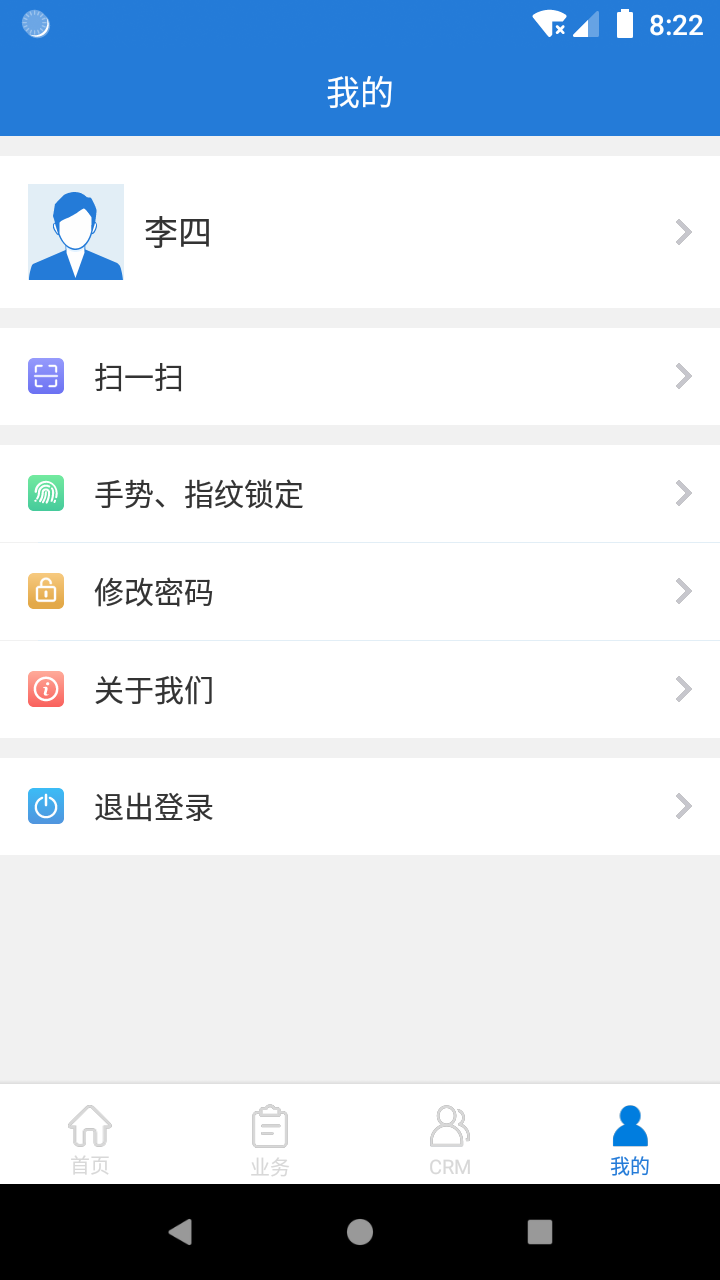
Task: Open the 关于我们 page
Action: (x=360, y=690)
